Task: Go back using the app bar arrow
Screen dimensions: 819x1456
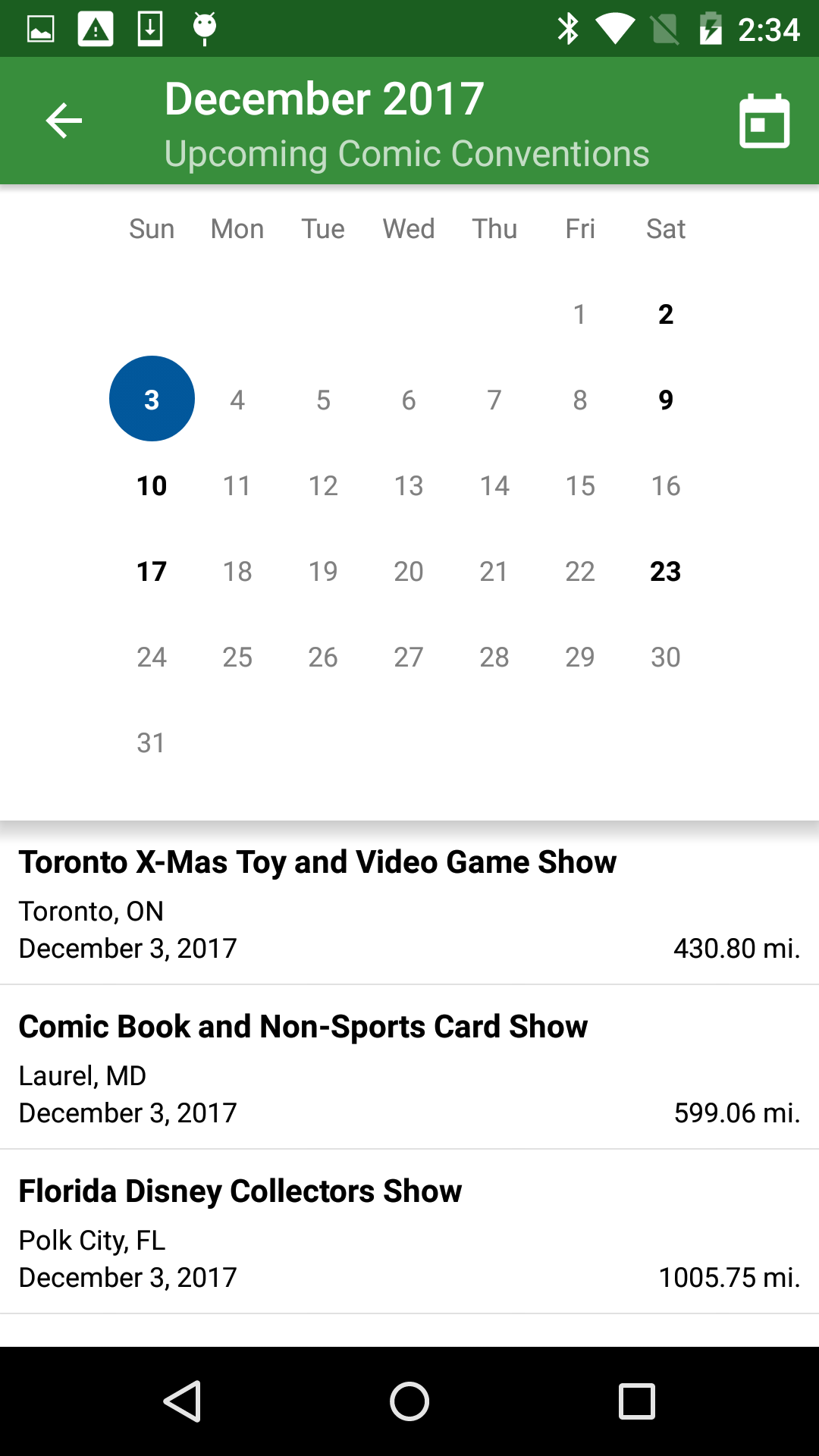Action: (x=64, y=121)
